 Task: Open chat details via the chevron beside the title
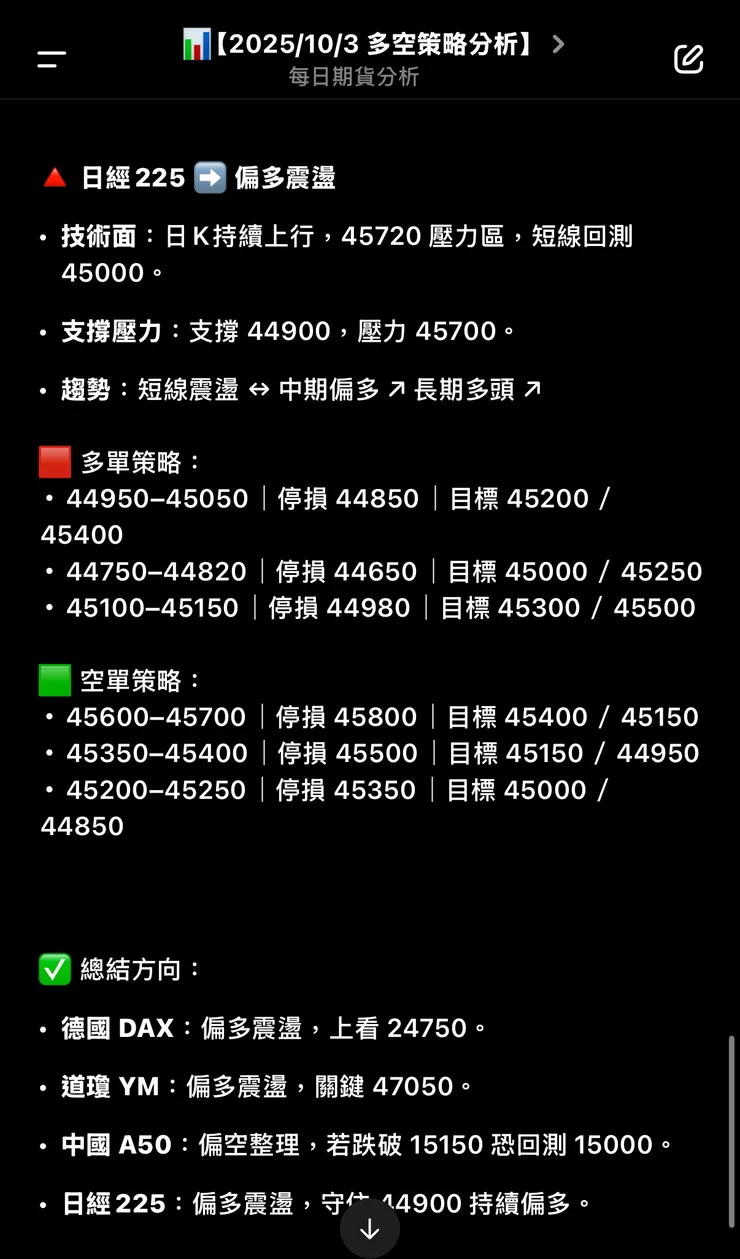(558, 44)
